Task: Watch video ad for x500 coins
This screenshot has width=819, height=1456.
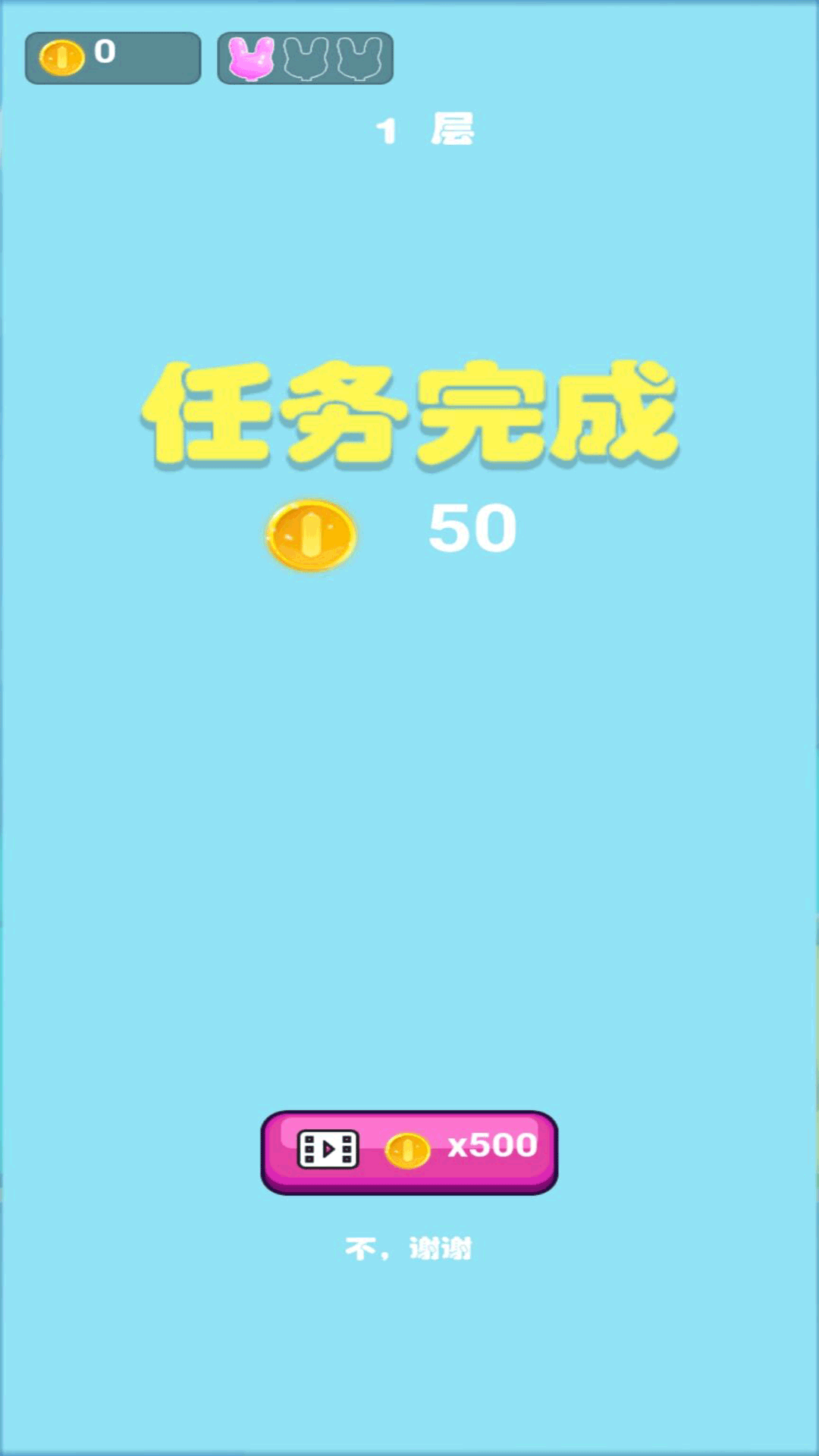Action: coord(409,1151)
